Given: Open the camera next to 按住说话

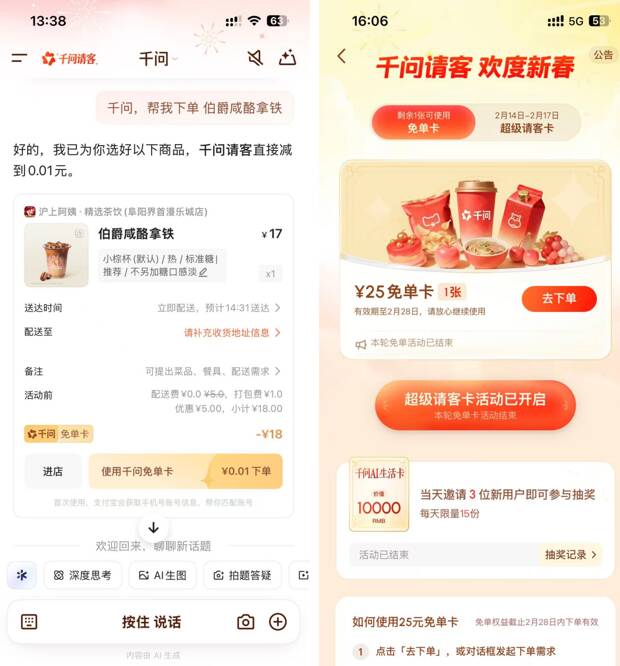Looking at the screenshot, I should tap(245, 622).
